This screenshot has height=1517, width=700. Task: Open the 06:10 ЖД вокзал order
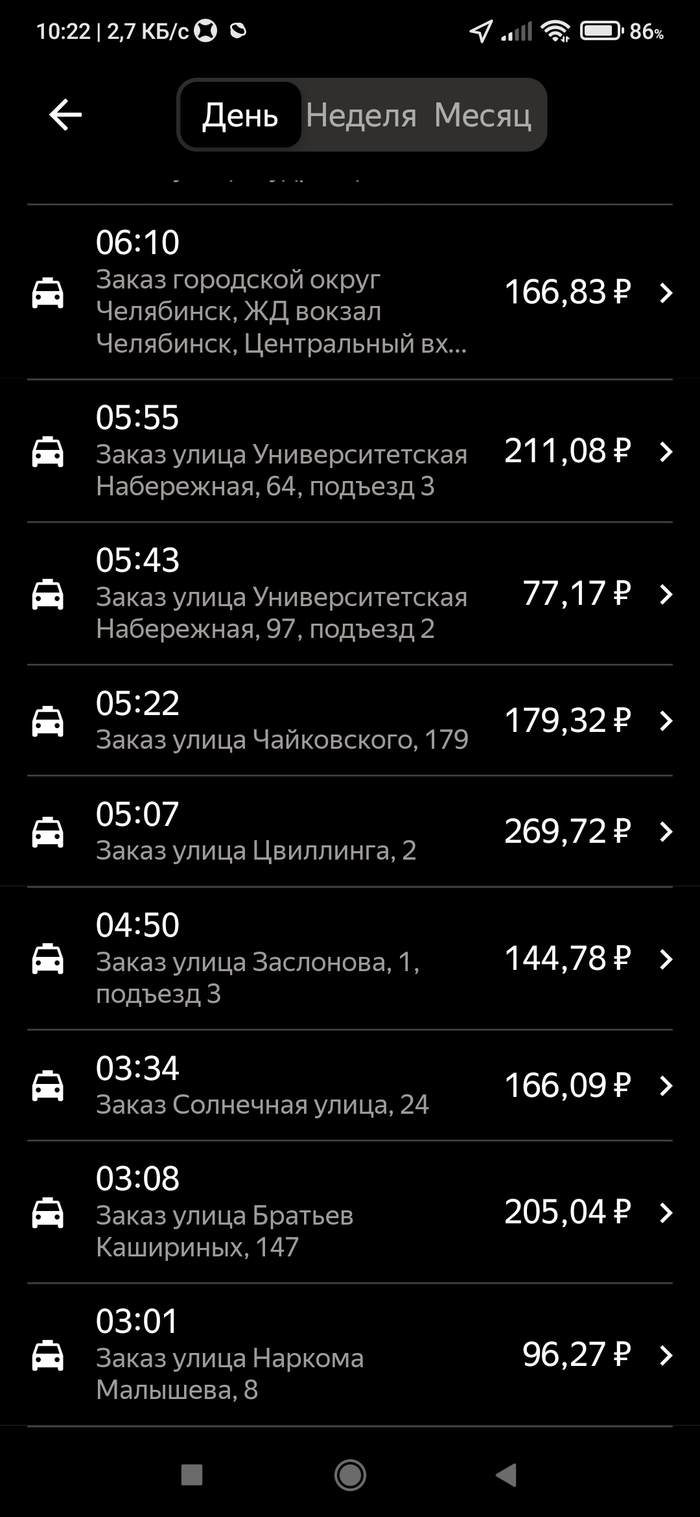pos(350,292)
